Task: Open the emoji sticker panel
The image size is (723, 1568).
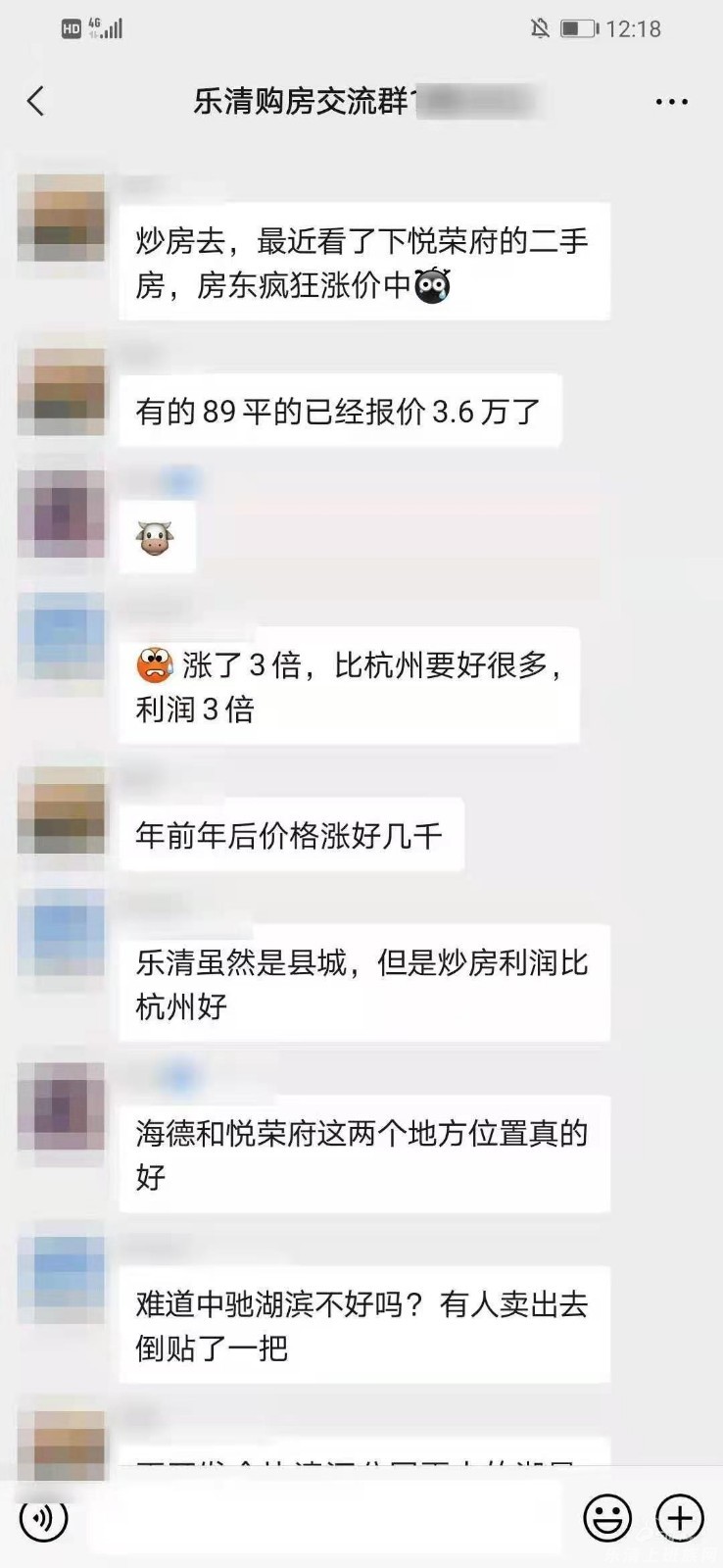Action: (607, 1518)
